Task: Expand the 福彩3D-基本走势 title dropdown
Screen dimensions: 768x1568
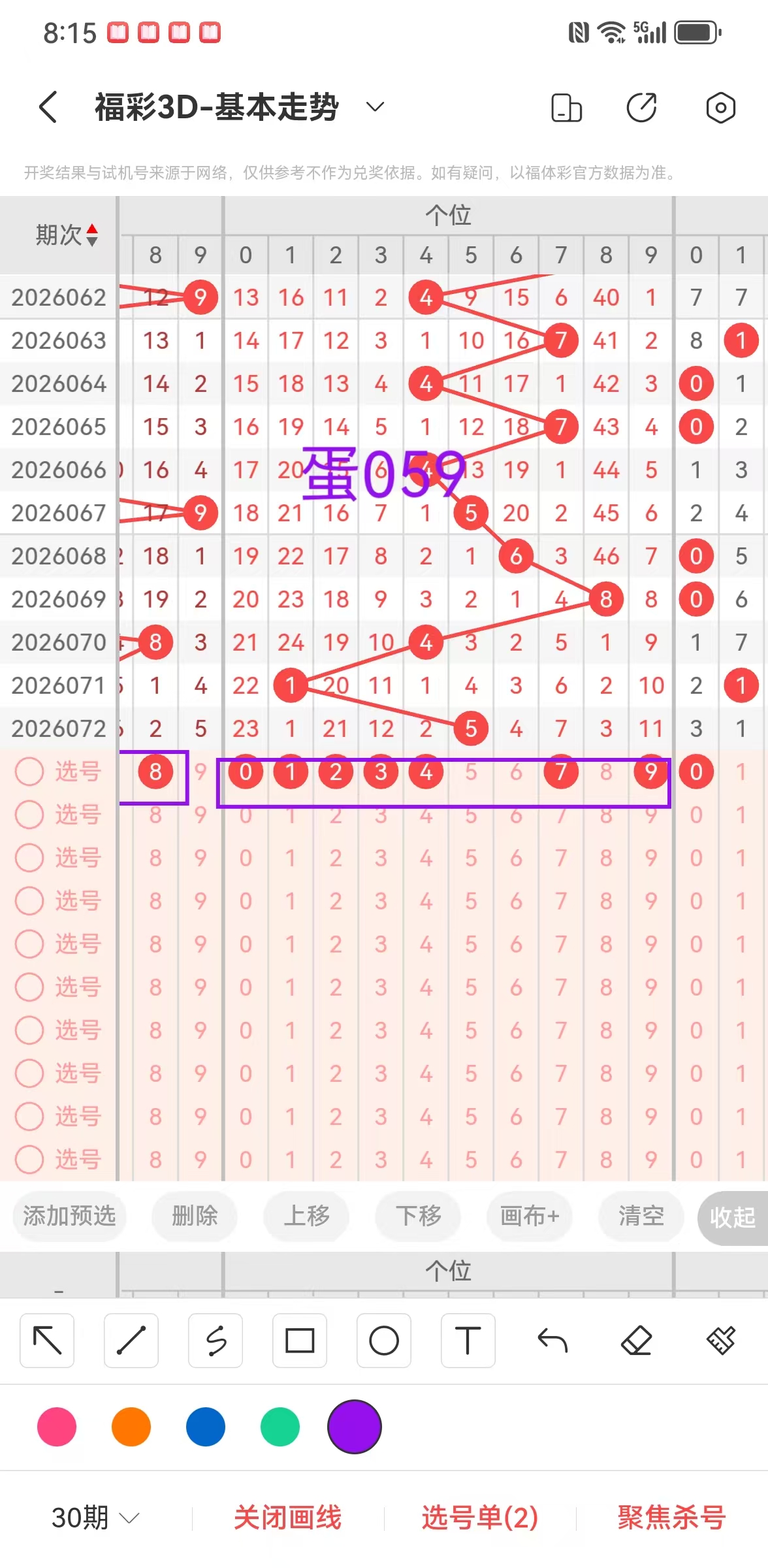Action: [375, 107]
